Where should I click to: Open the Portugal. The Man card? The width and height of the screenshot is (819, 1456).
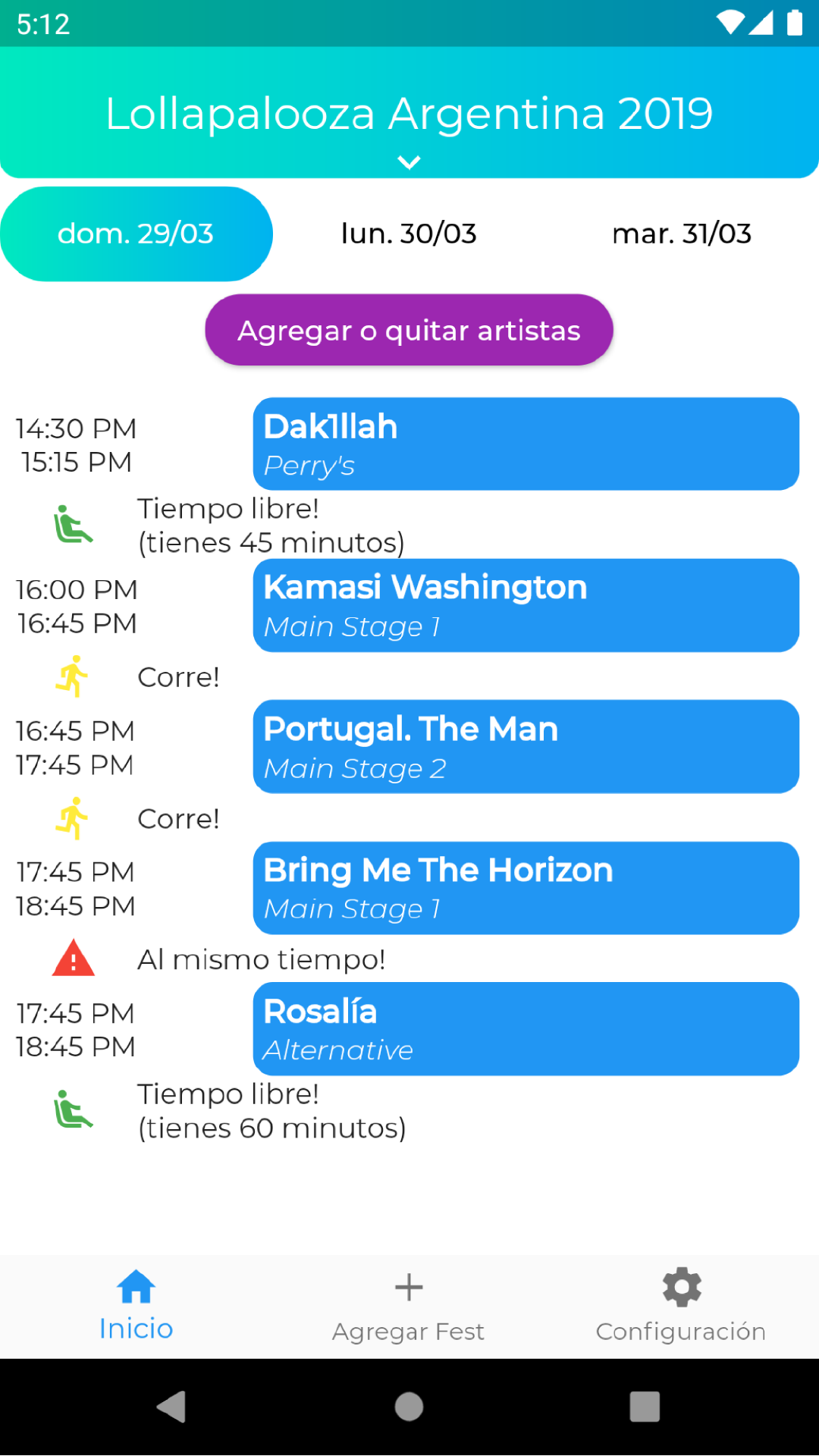[526, 747]
